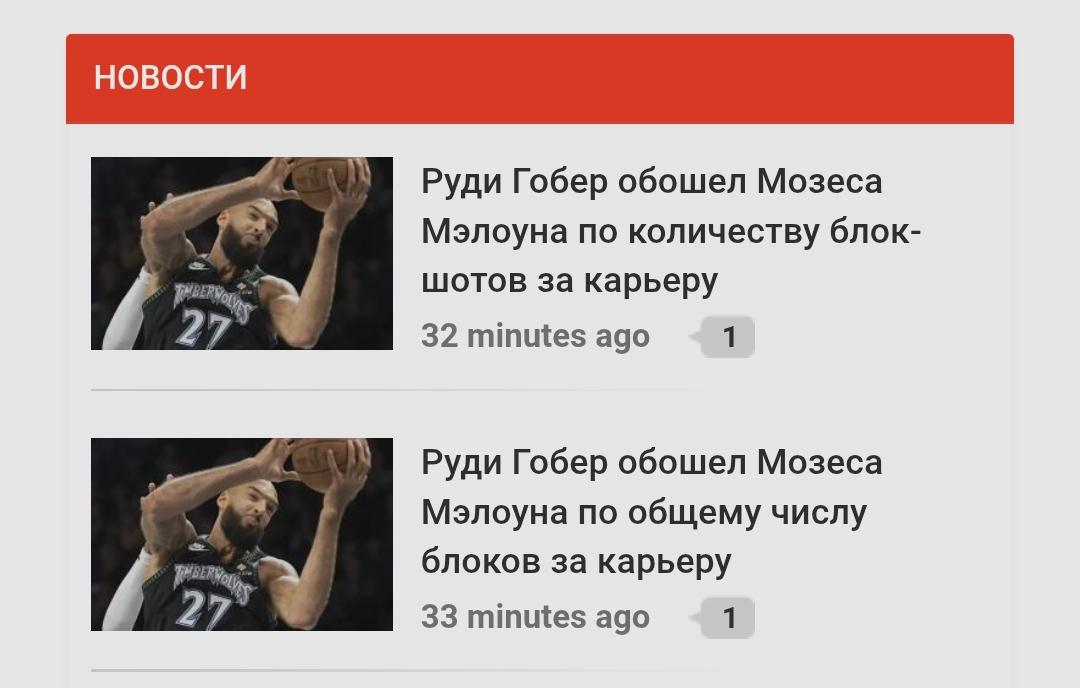Open the article about общему числу блоков
Image resolution: width=1080 pixels, height=688 pixels.
tap(650, 512)
